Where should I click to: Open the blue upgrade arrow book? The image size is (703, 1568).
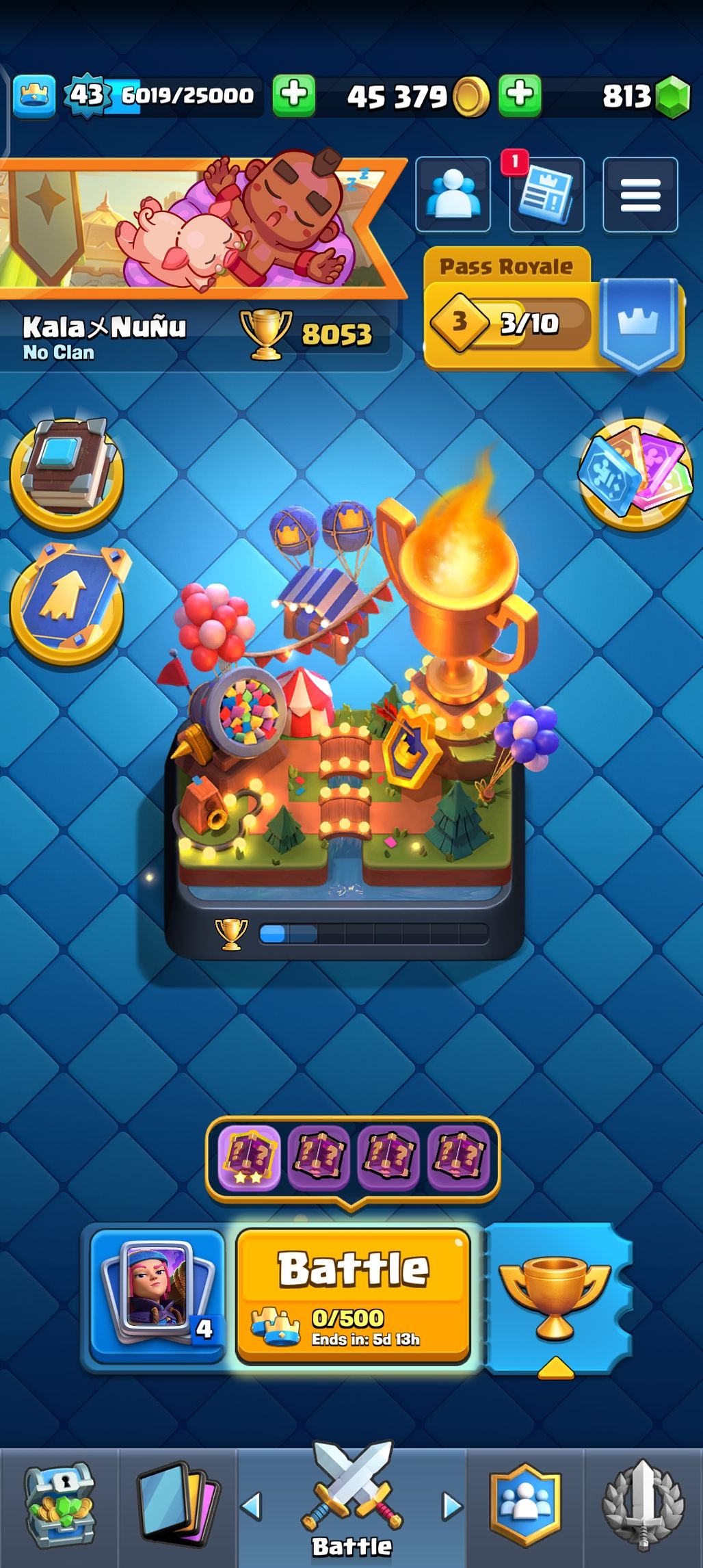pos(66,603)
